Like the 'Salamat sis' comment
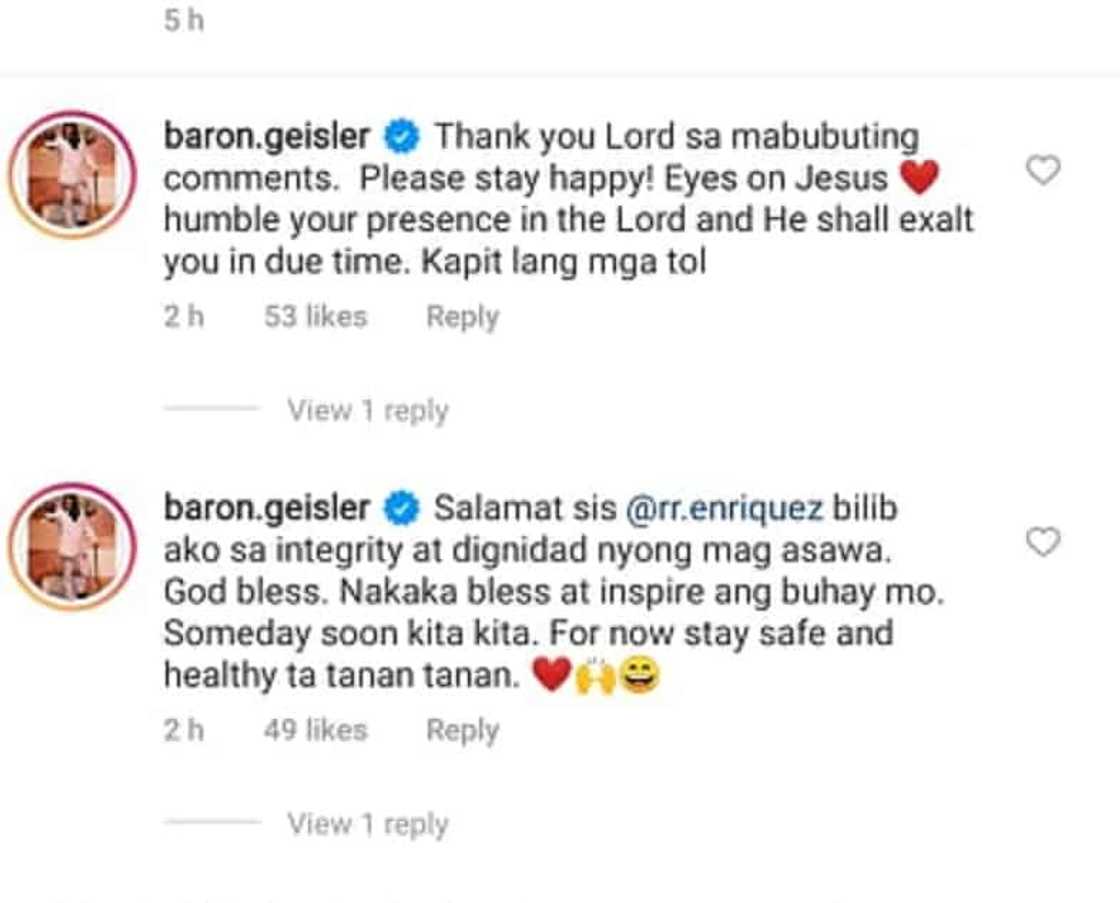This screenshot has width=1120, height=903. [x=1043, y=543]
